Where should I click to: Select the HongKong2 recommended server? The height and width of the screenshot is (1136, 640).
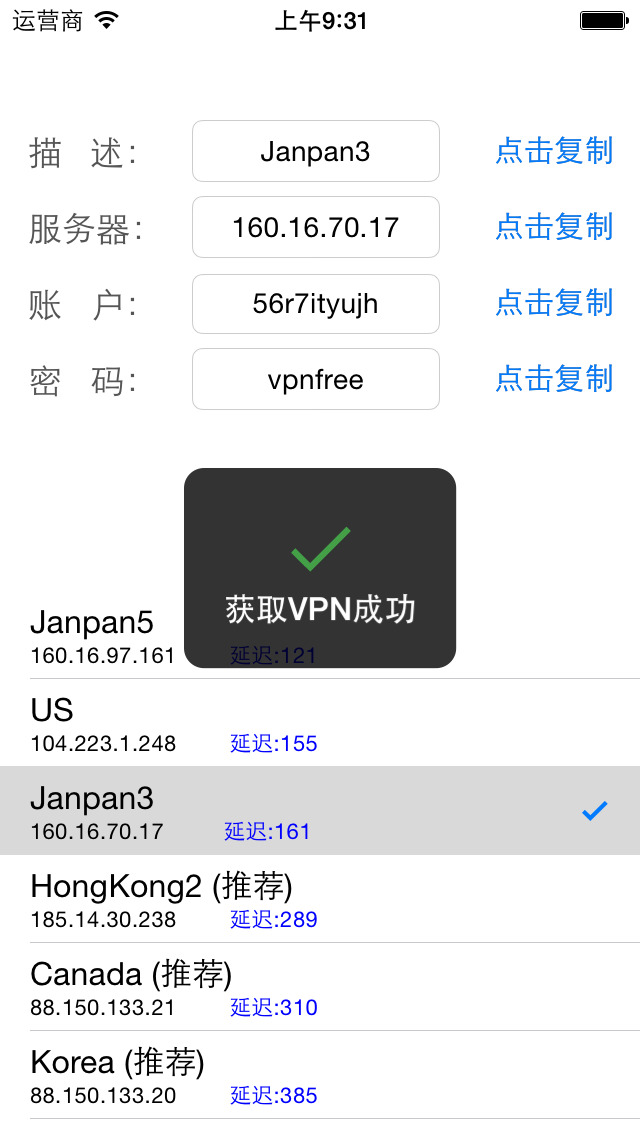coord(320,899)
